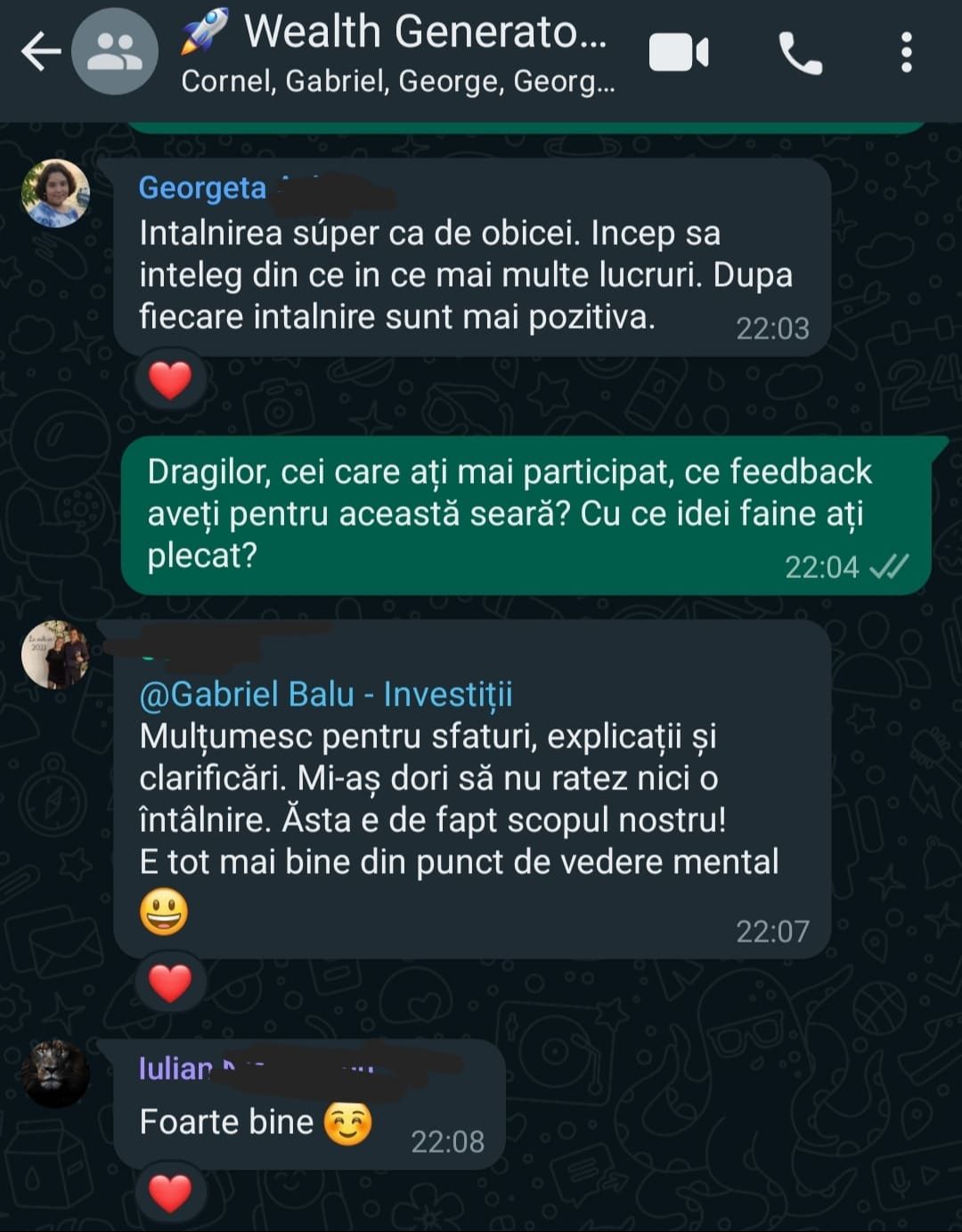
Task: Tap Georgeta's sender name
Action: (x=202, y=188)
